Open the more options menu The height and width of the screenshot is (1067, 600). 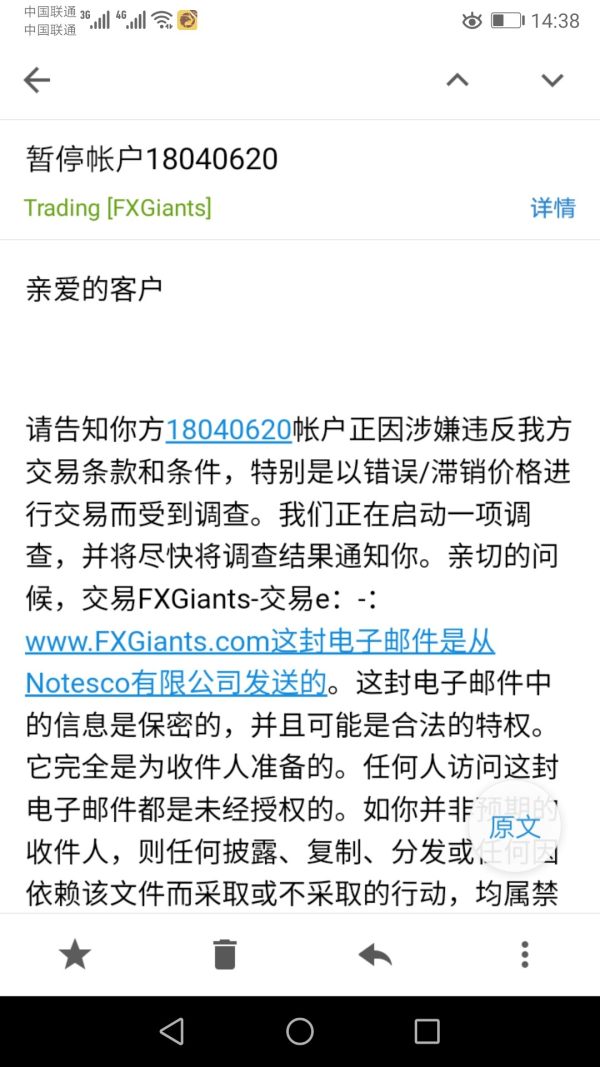point(525,955)
